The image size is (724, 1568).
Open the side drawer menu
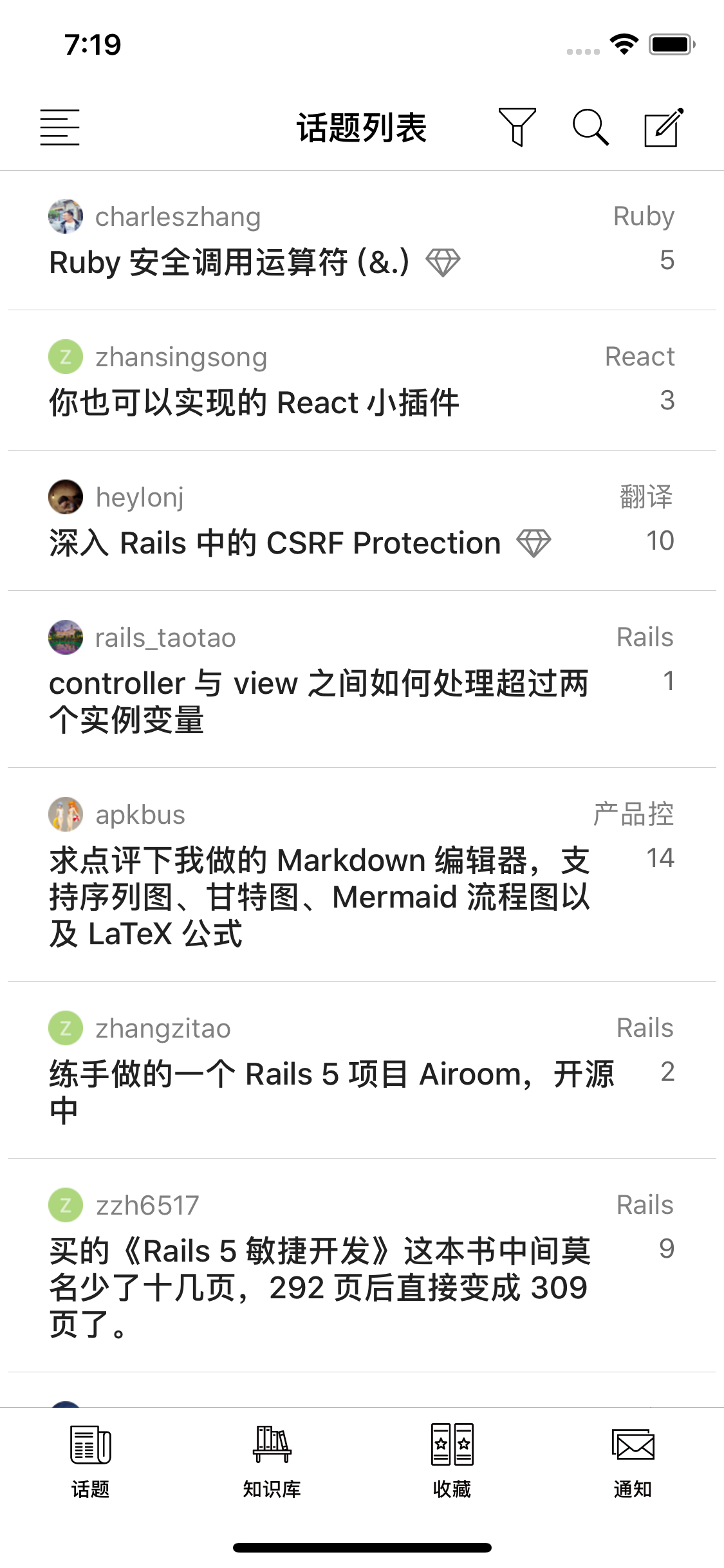[60, 127]
